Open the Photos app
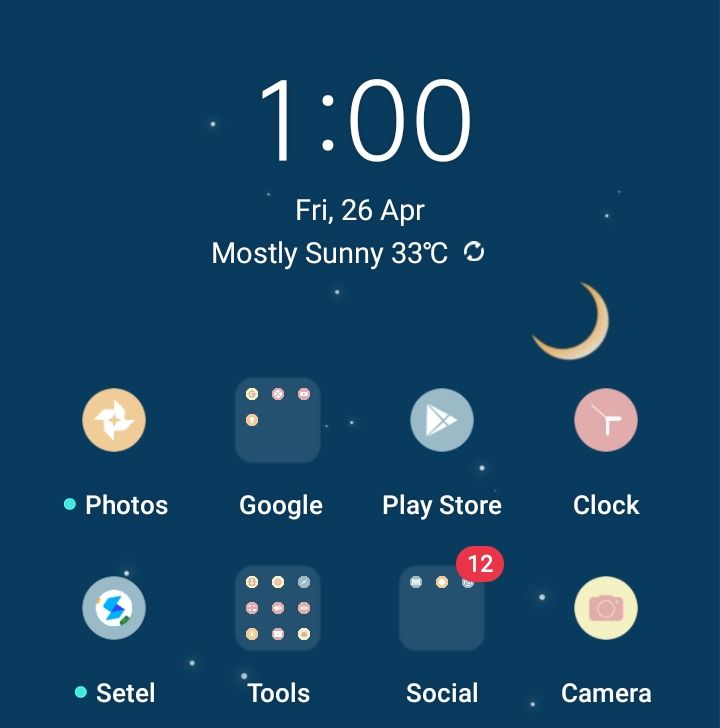 (114, 421)
